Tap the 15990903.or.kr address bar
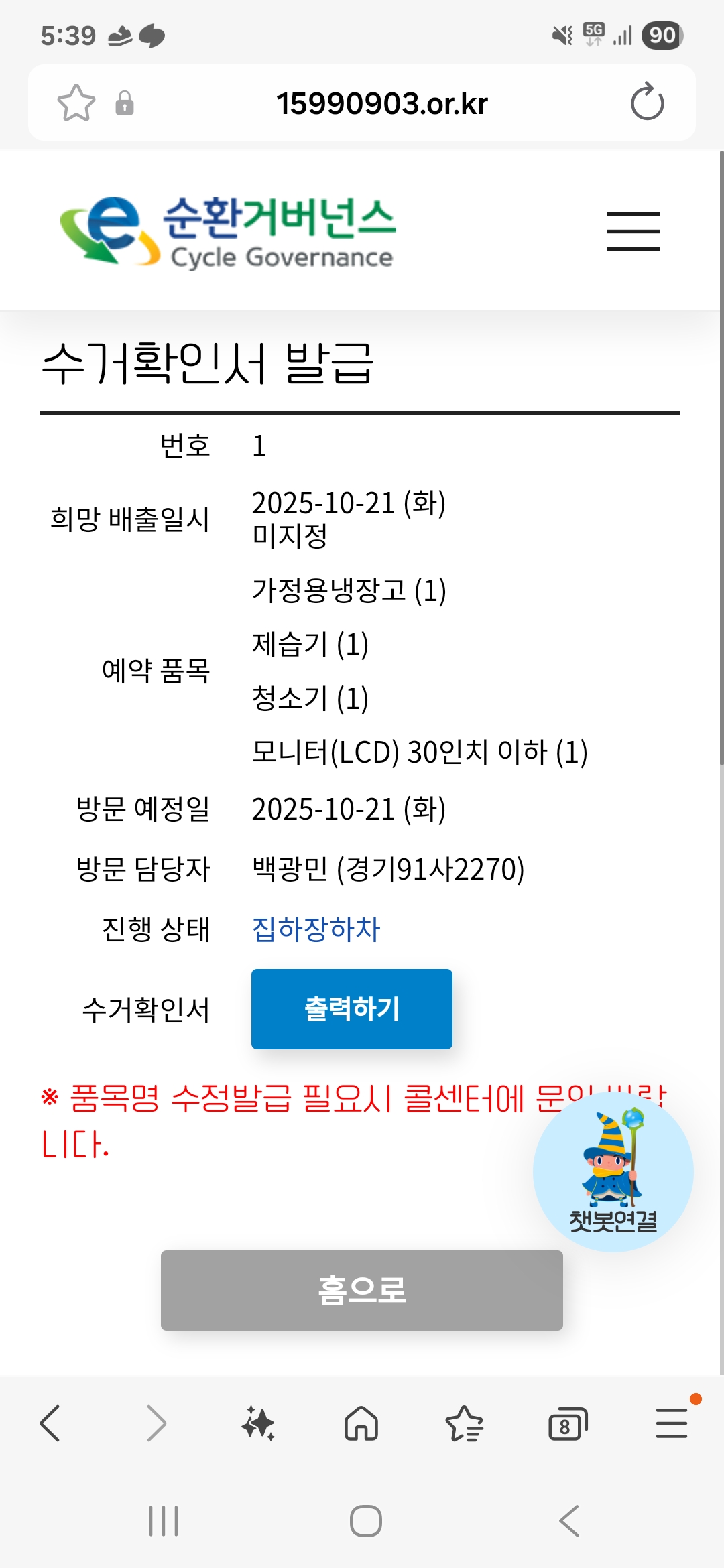Image resolution: width=724 pixels, height=1568 pixels. click(x=382, y=103)
